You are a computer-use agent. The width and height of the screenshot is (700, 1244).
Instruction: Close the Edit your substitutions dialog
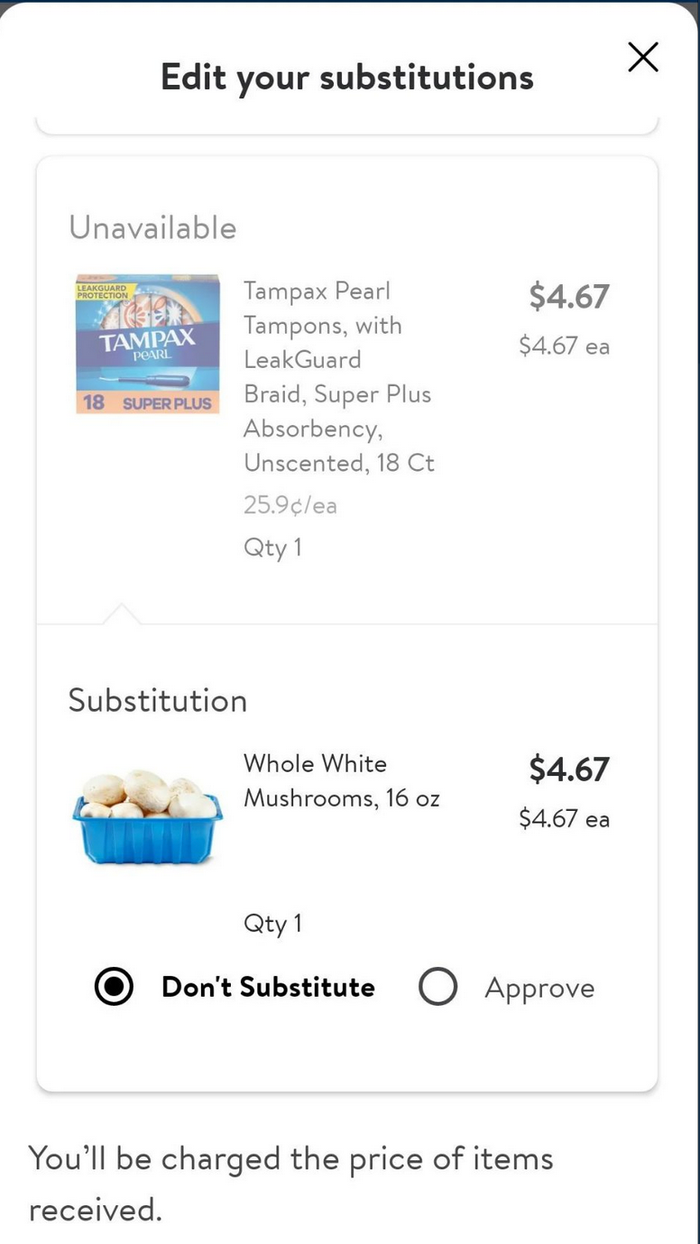(643, 58)
